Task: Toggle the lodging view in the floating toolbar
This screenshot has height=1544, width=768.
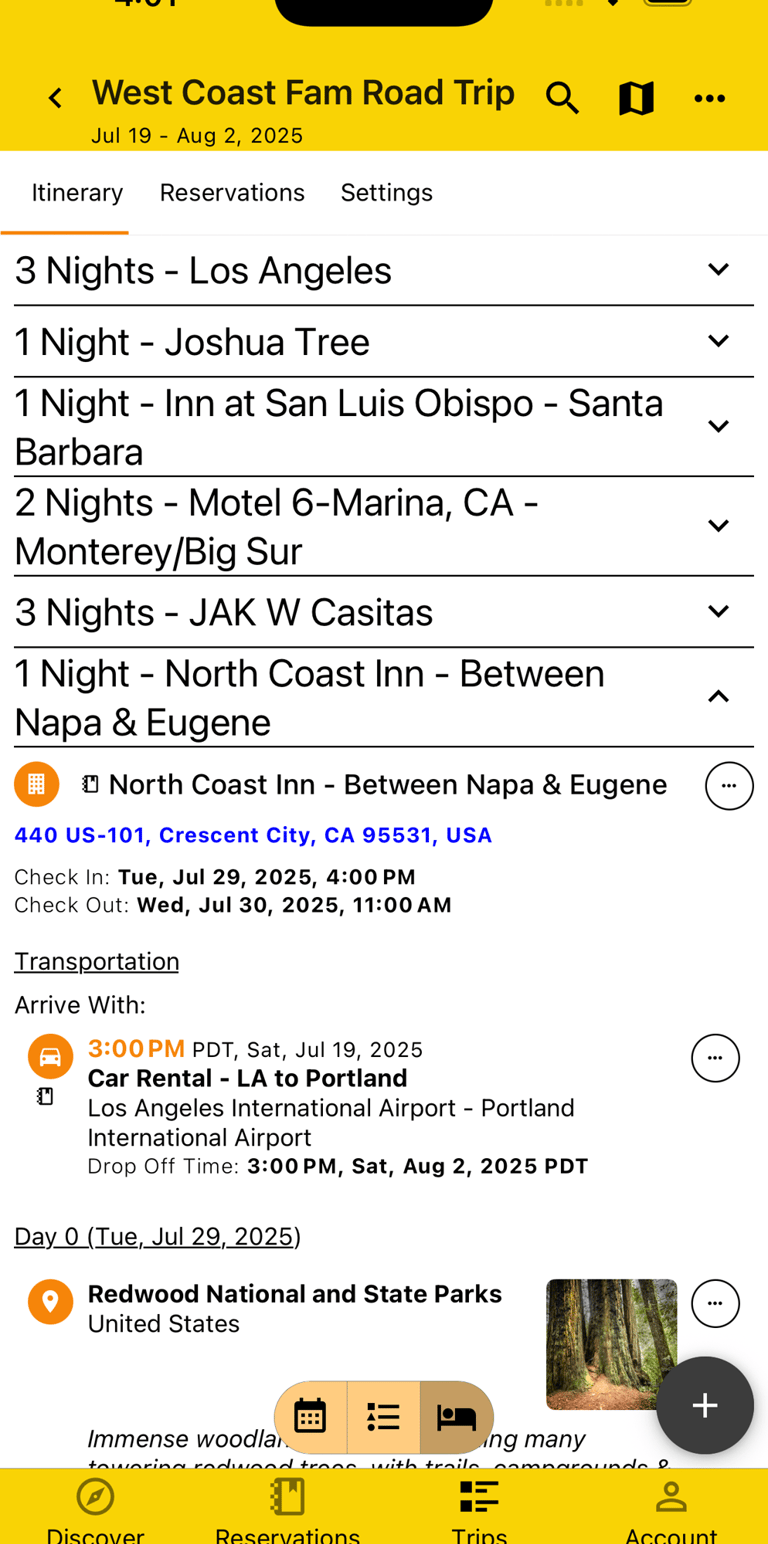Action: 456,1416
